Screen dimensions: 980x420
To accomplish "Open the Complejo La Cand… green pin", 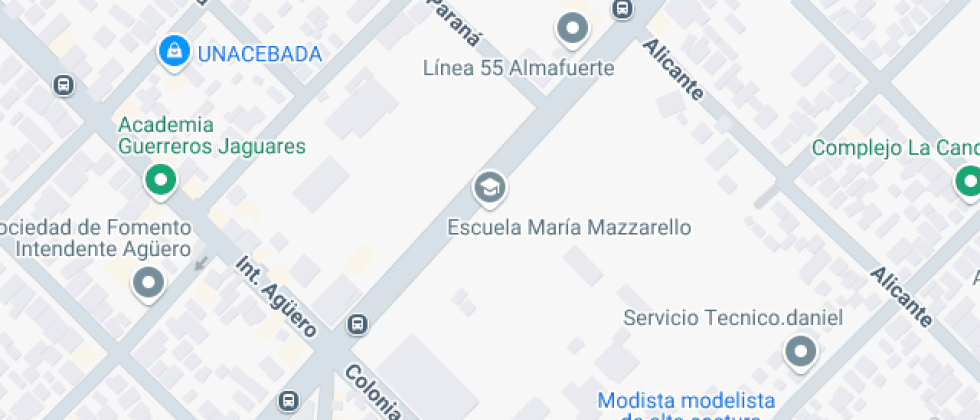I will (x=967, y=181).
